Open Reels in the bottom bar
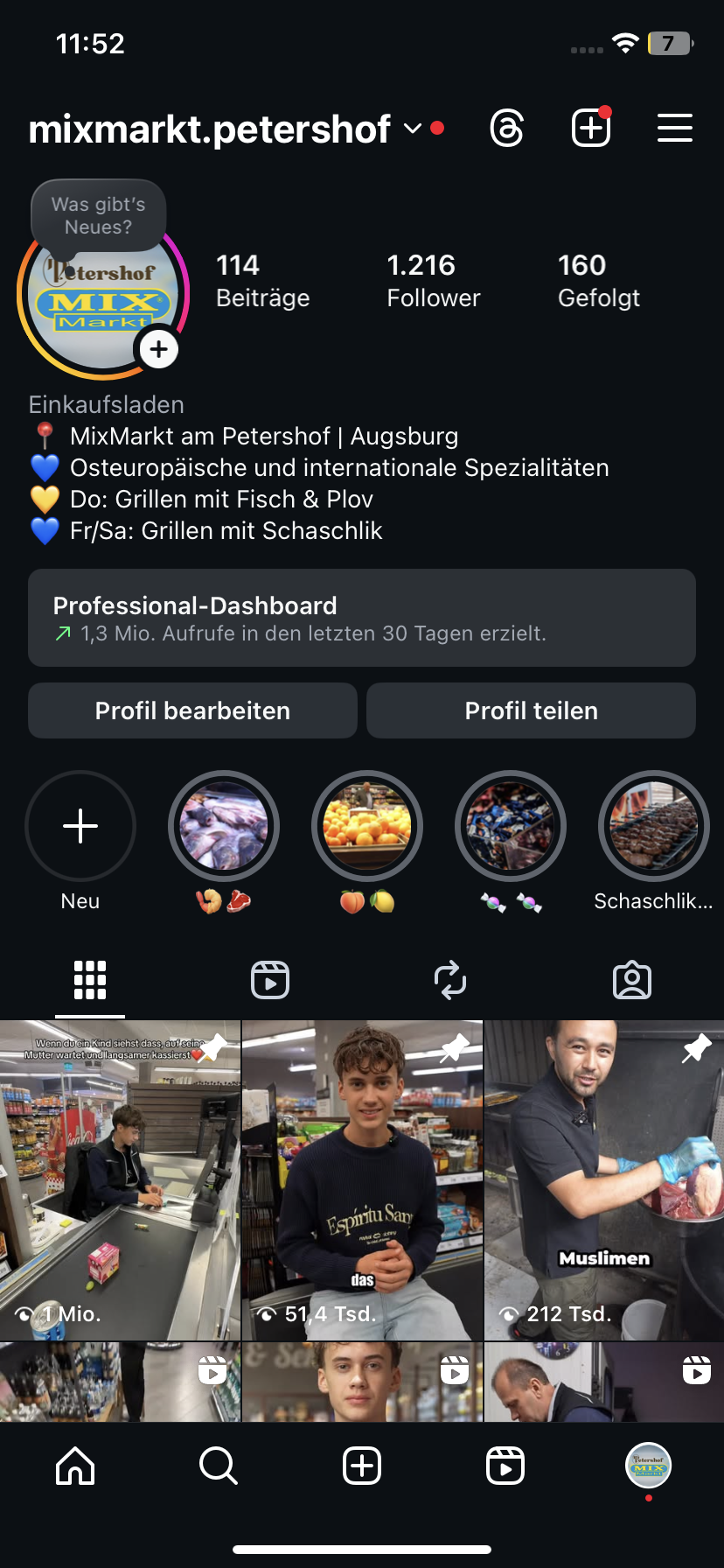The height and width of the screenshot is (1568, 724). (505, 1466)
